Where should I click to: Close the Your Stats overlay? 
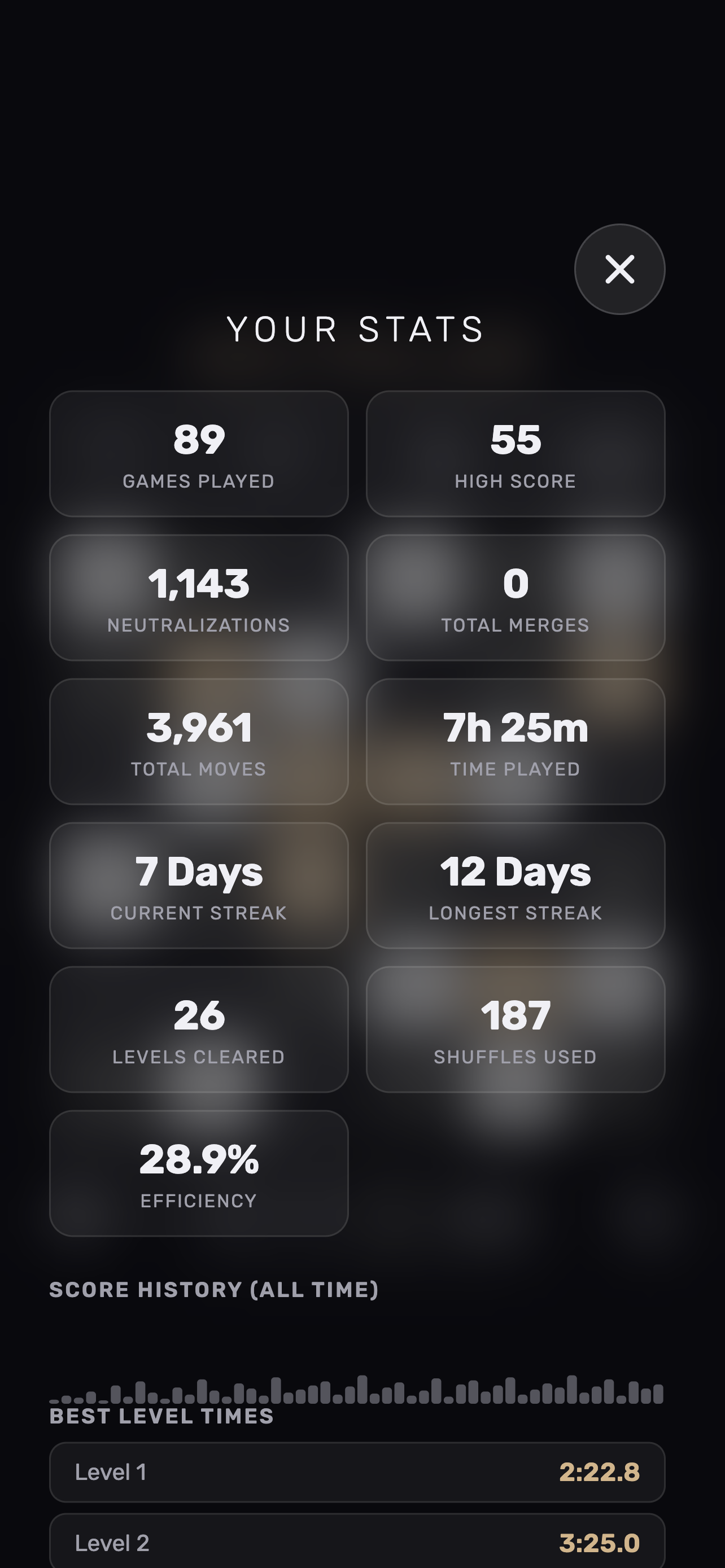[619, 269]
